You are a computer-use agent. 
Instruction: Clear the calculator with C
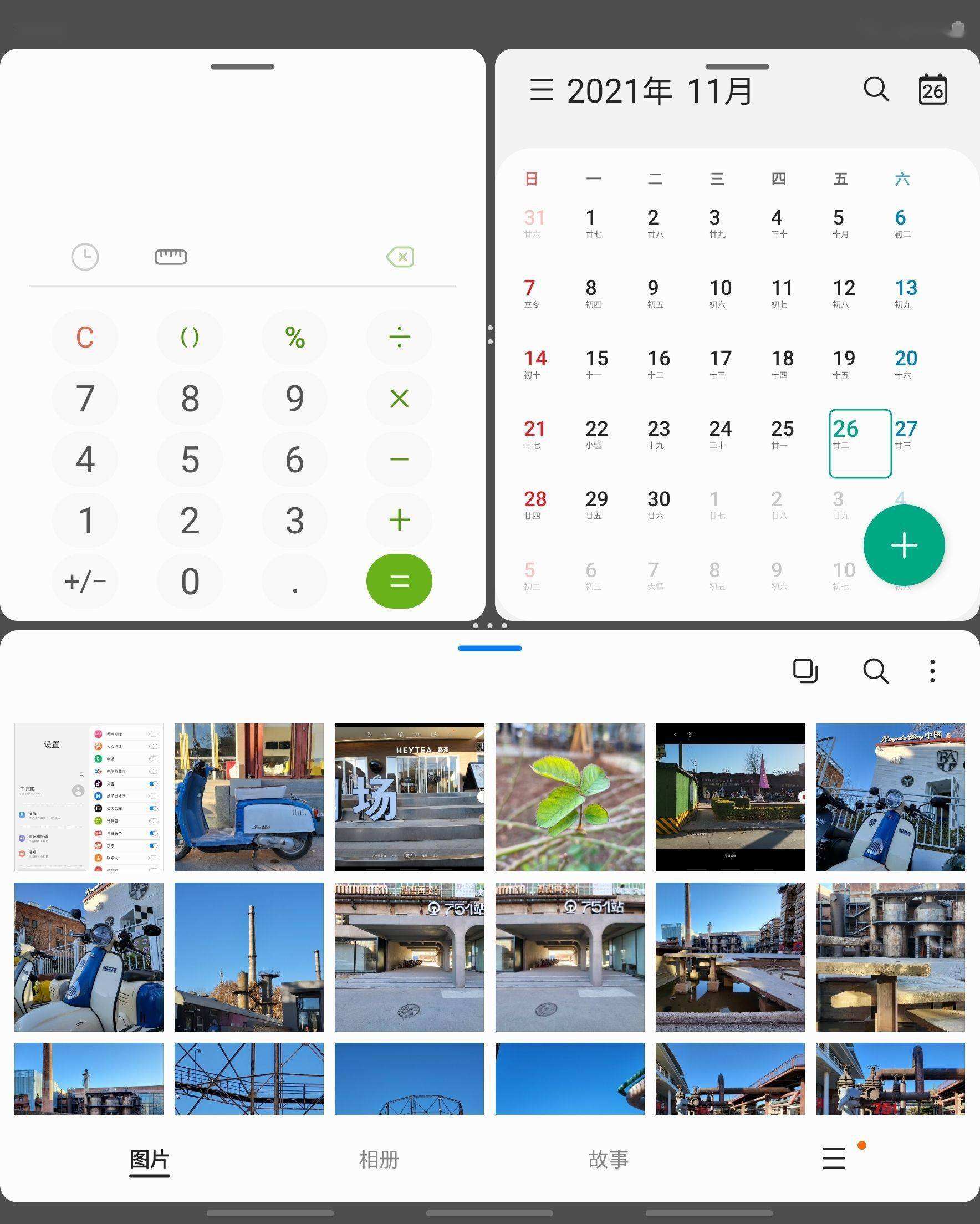(85, 337)
